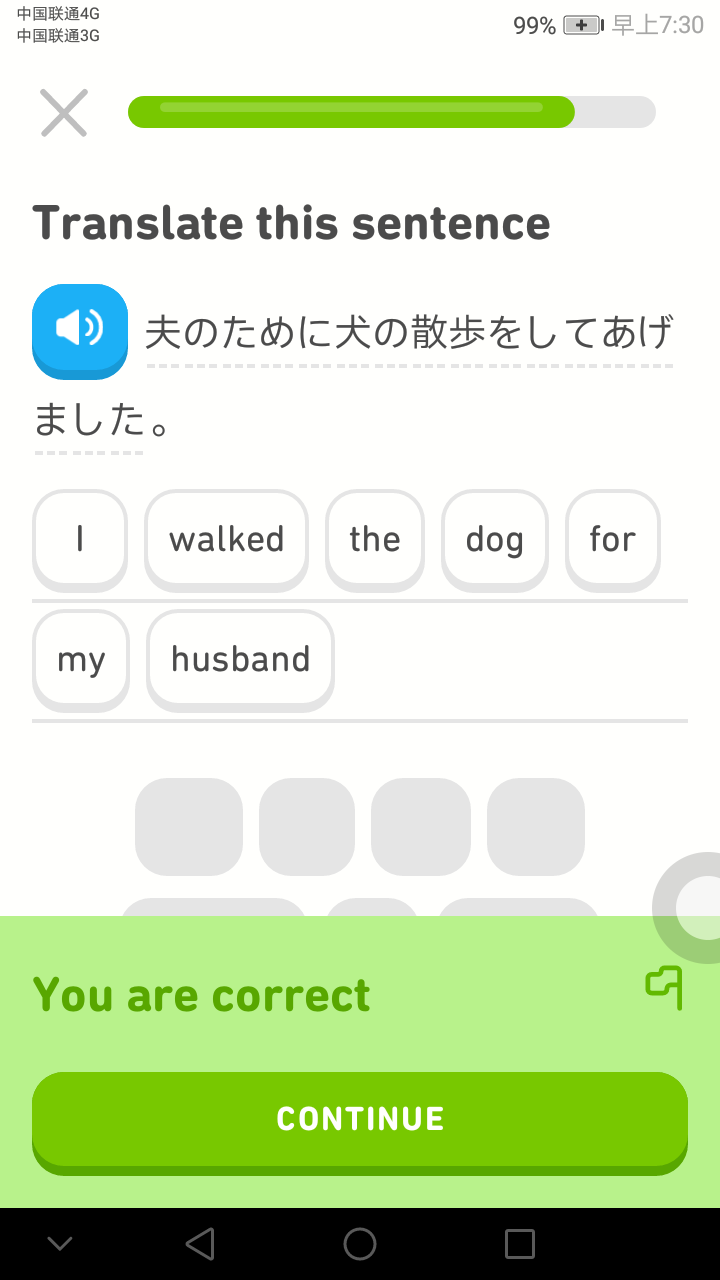Tap the 'the' word tile

click(x=375, y=539)
